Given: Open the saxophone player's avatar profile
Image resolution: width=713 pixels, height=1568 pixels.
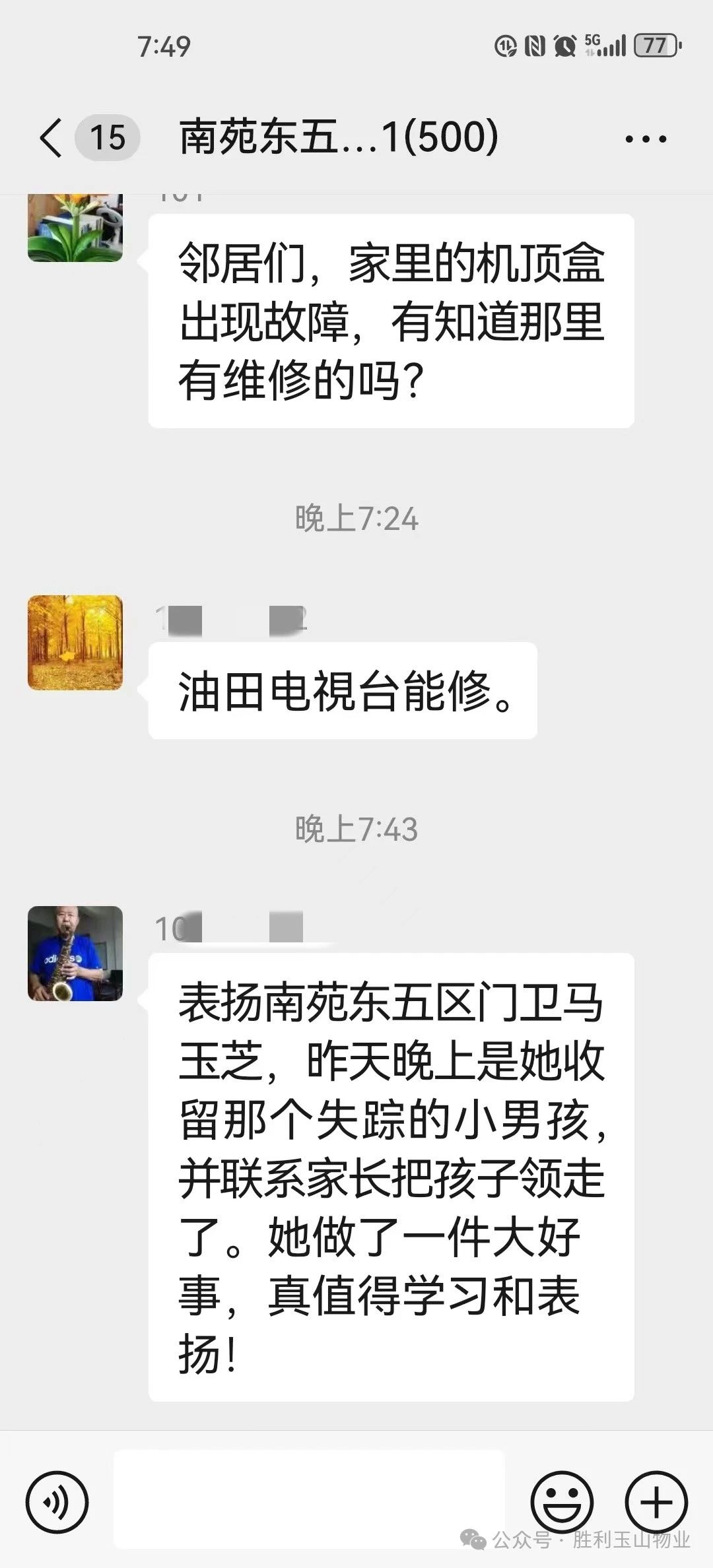Looking at the screenshot, I should (x=75, y=954).
